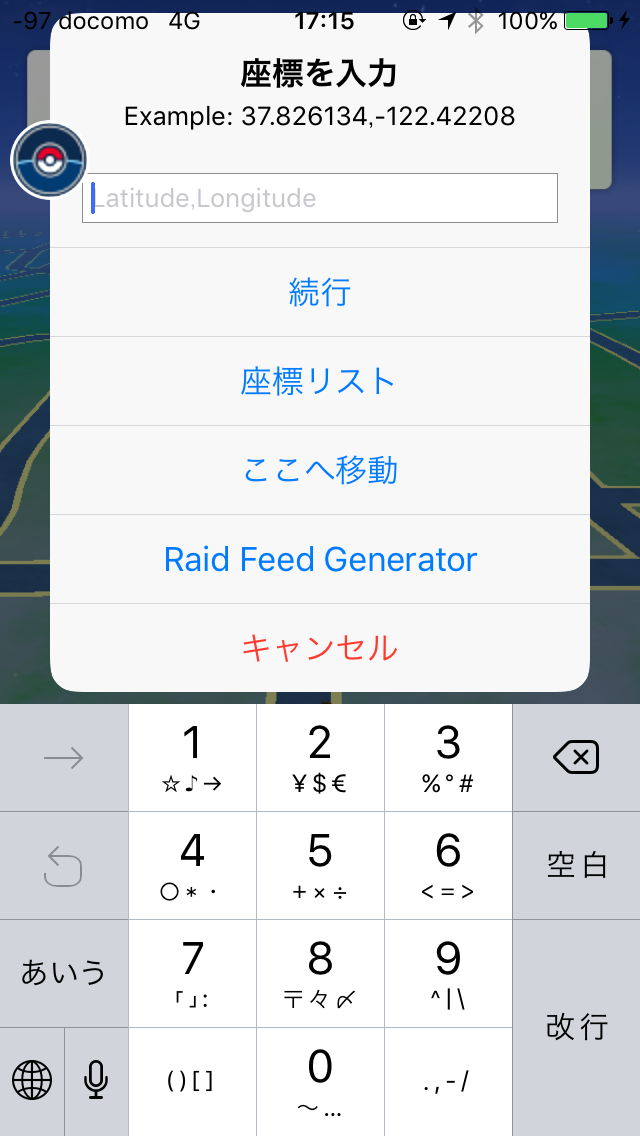The image size is (640, 1136).
Task: Dismiss the dialog with キャンセル
Action: point(320,648)
